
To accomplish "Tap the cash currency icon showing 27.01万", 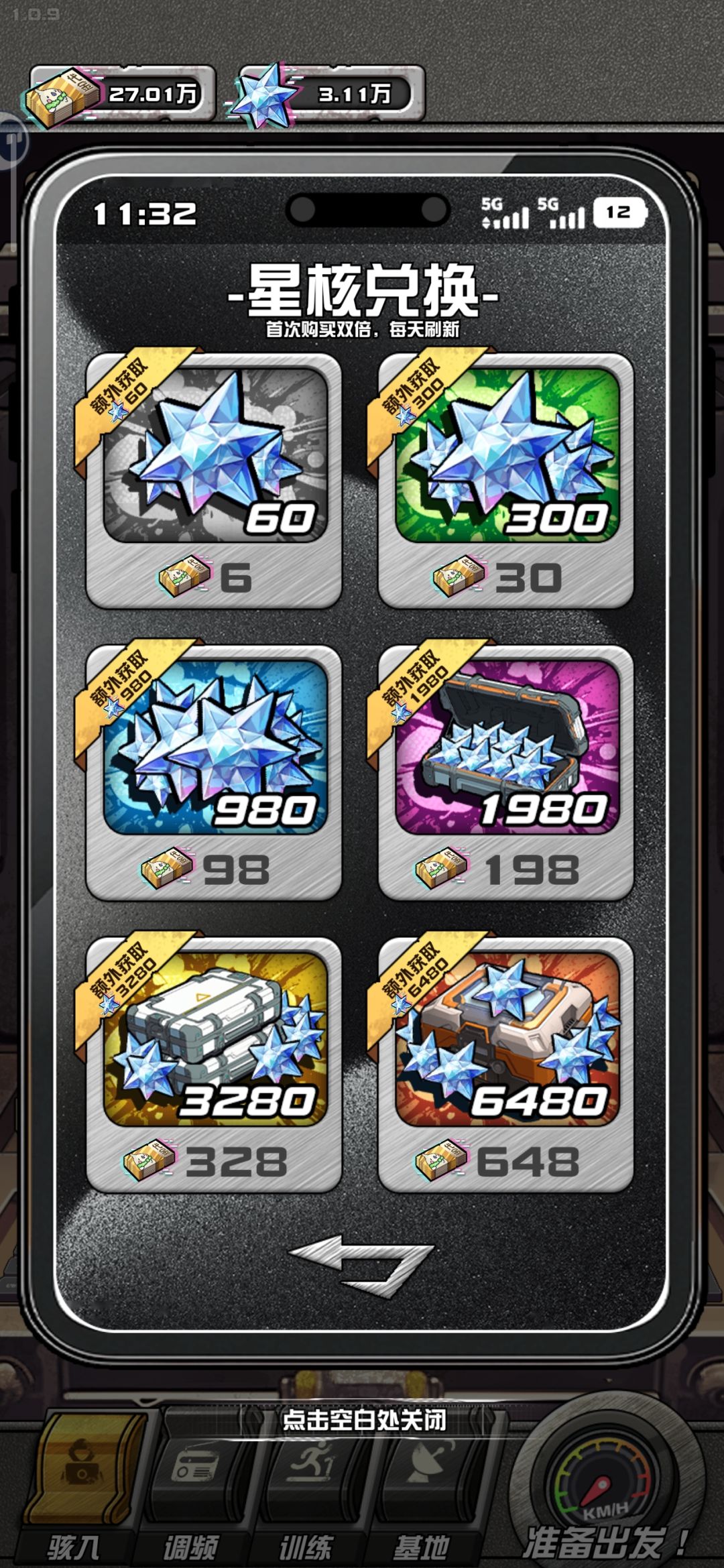I will point(60,94).
